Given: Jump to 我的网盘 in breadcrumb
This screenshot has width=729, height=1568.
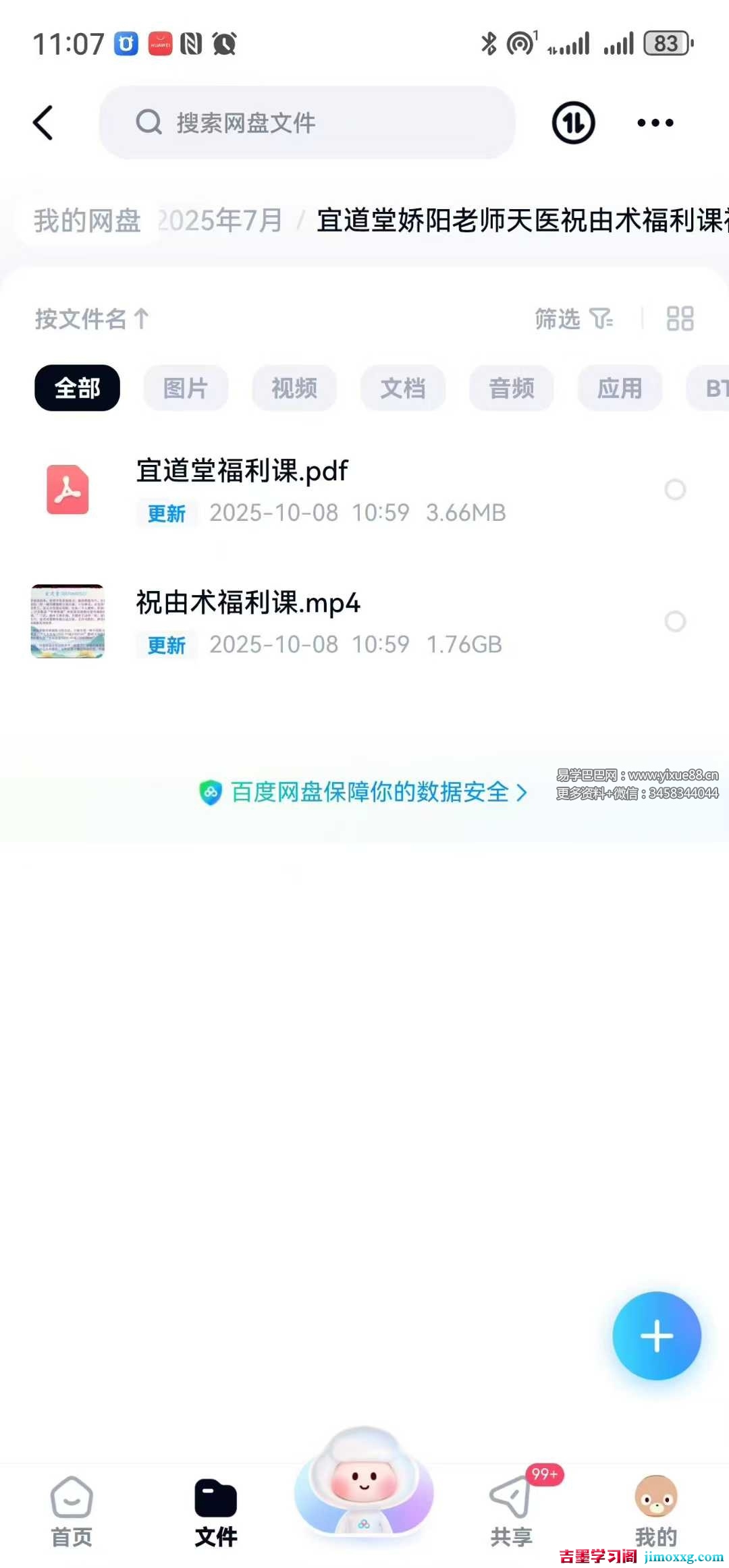Looking at the screenshot, I should (88, 221).
